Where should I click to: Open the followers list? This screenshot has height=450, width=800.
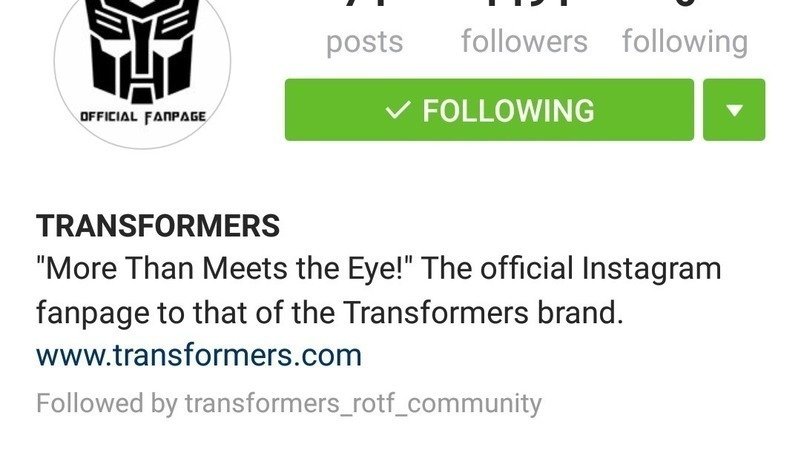[524, 41]
